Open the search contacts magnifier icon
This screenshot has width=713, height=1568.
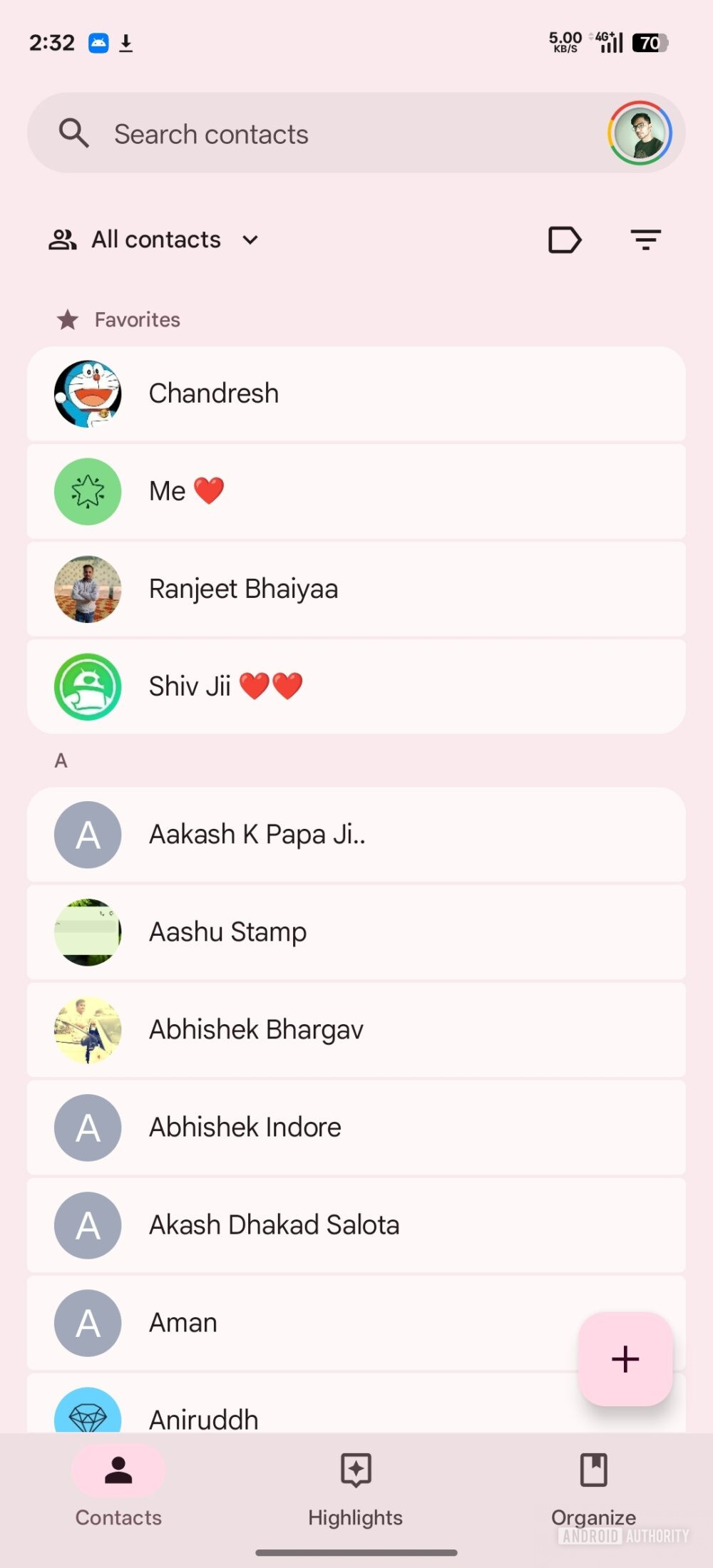click(75, 133)
